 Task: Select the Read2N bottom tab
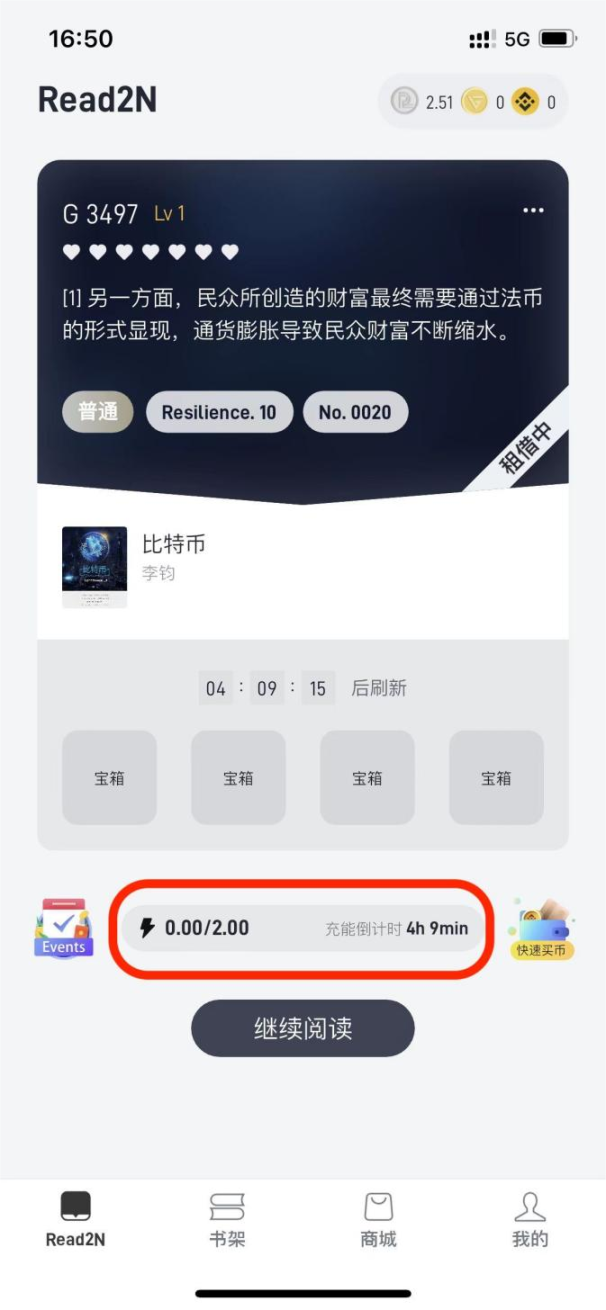click(x=75, y=1219)
